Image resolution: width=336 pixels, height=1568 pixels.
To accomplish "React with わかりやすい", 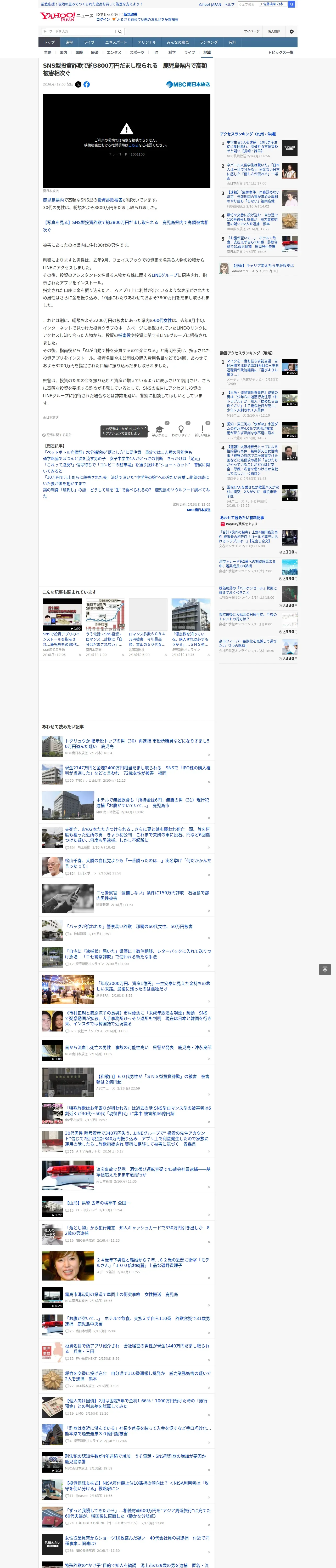I will (181, 430).
